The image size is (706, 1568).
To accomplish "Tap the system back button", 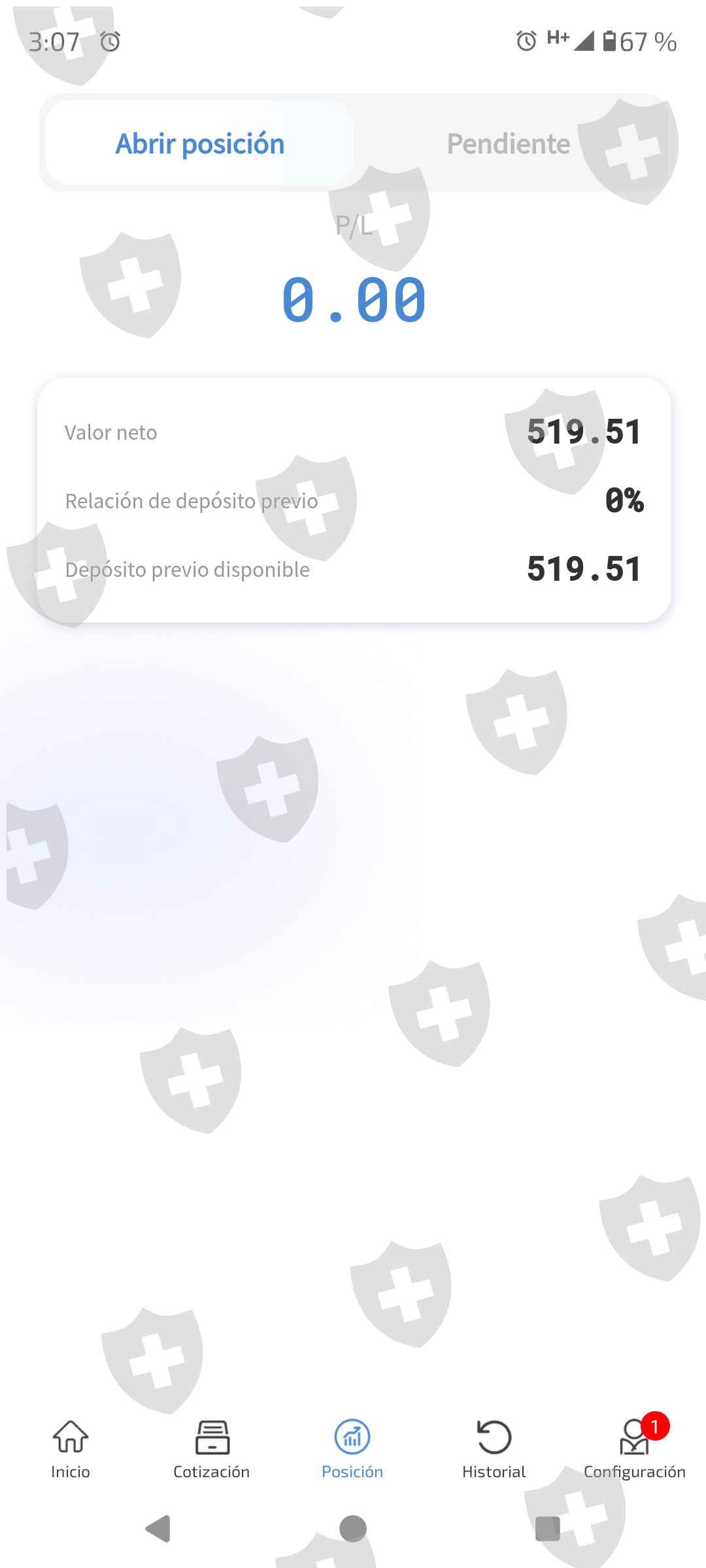I will point(158,1529).
